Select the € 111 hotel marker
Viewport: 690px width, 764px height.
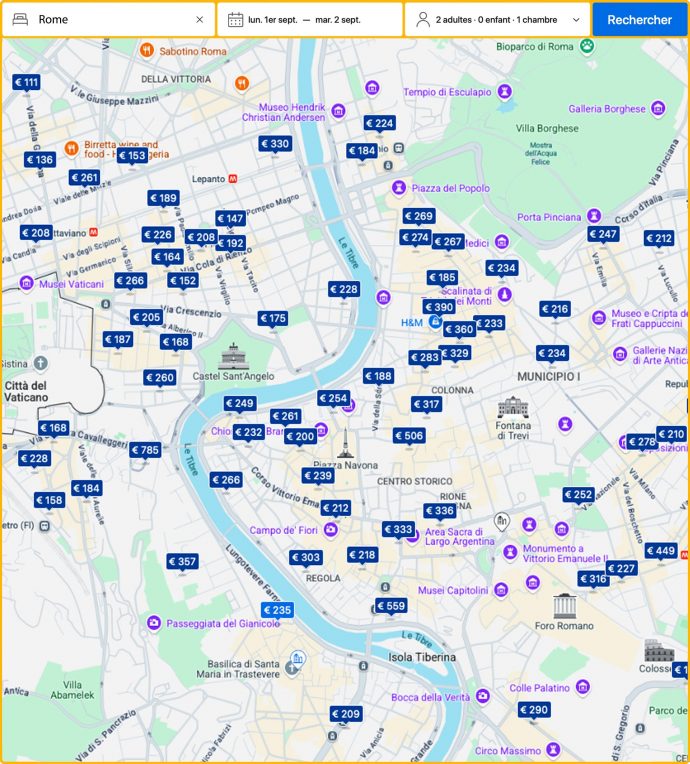(27, 83)
